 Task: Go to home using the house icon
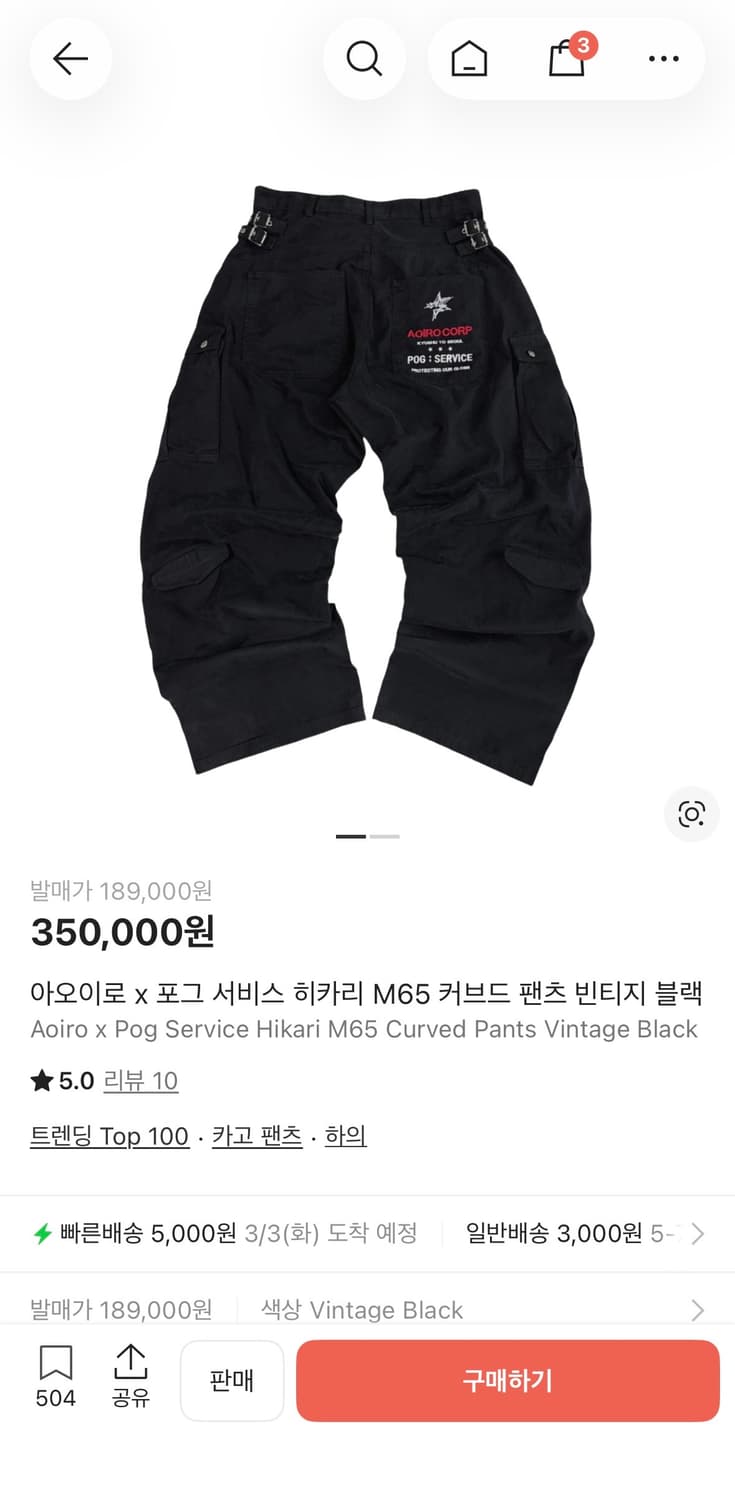point(469,58)
